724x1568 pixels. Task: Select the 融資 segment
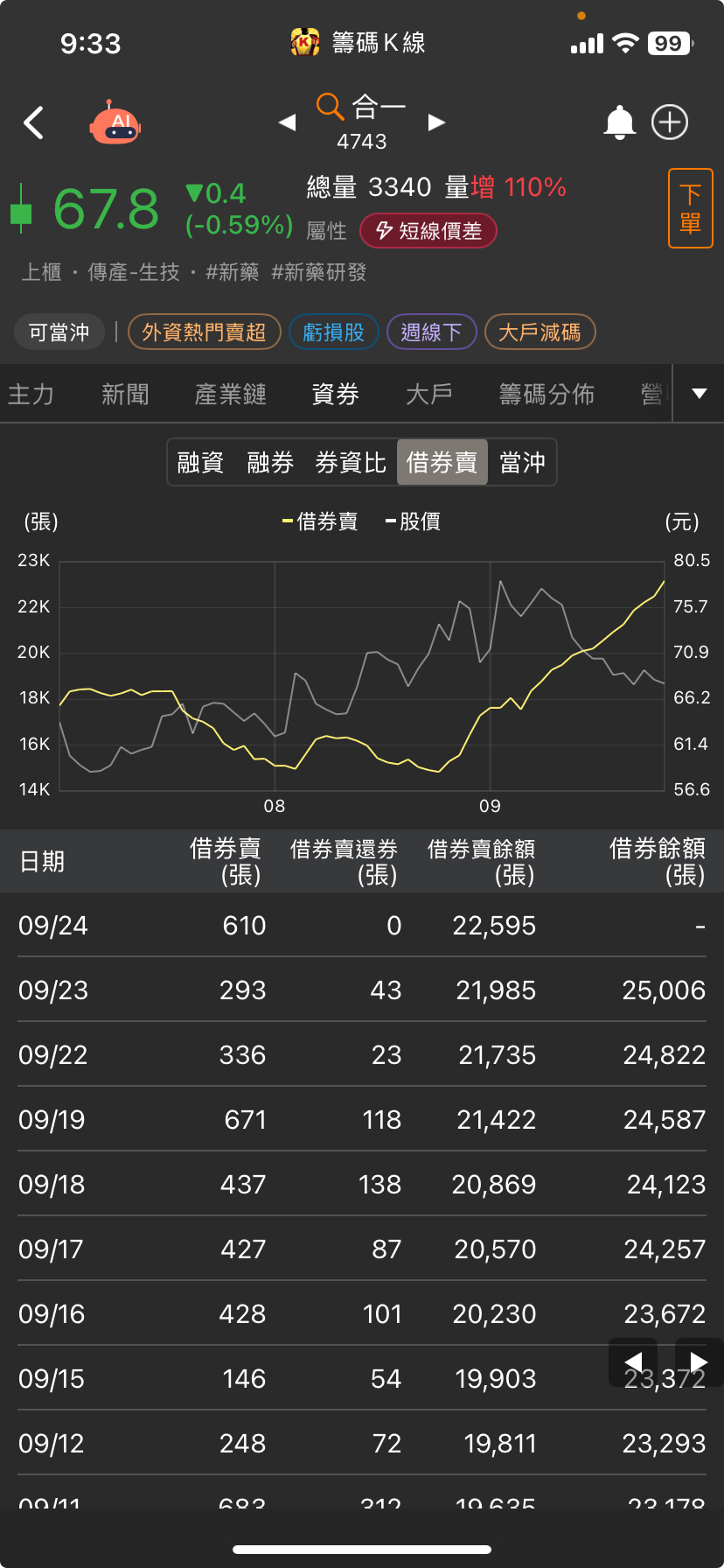tap(200, 462)
